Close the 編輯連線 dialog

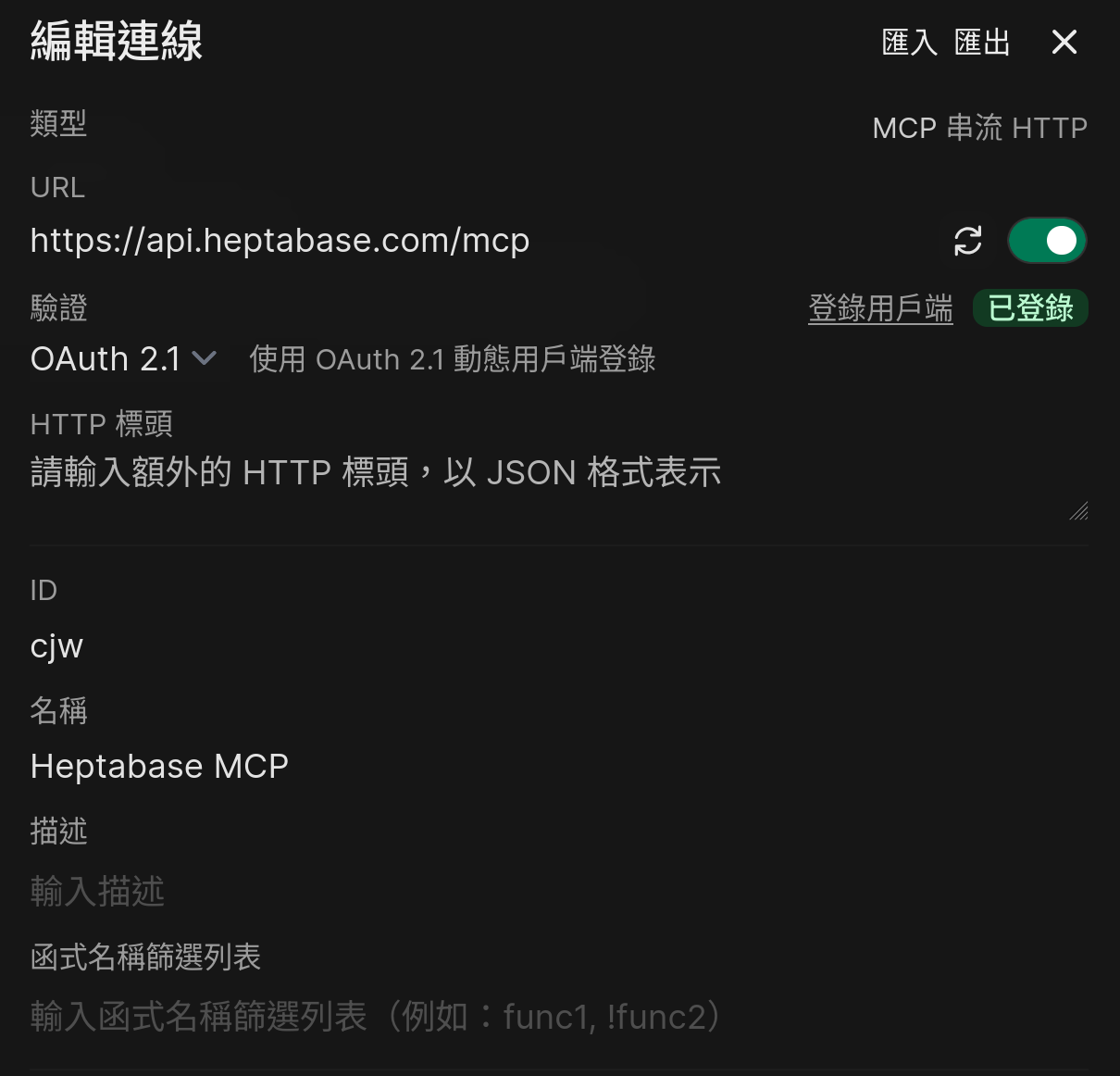1064,42
